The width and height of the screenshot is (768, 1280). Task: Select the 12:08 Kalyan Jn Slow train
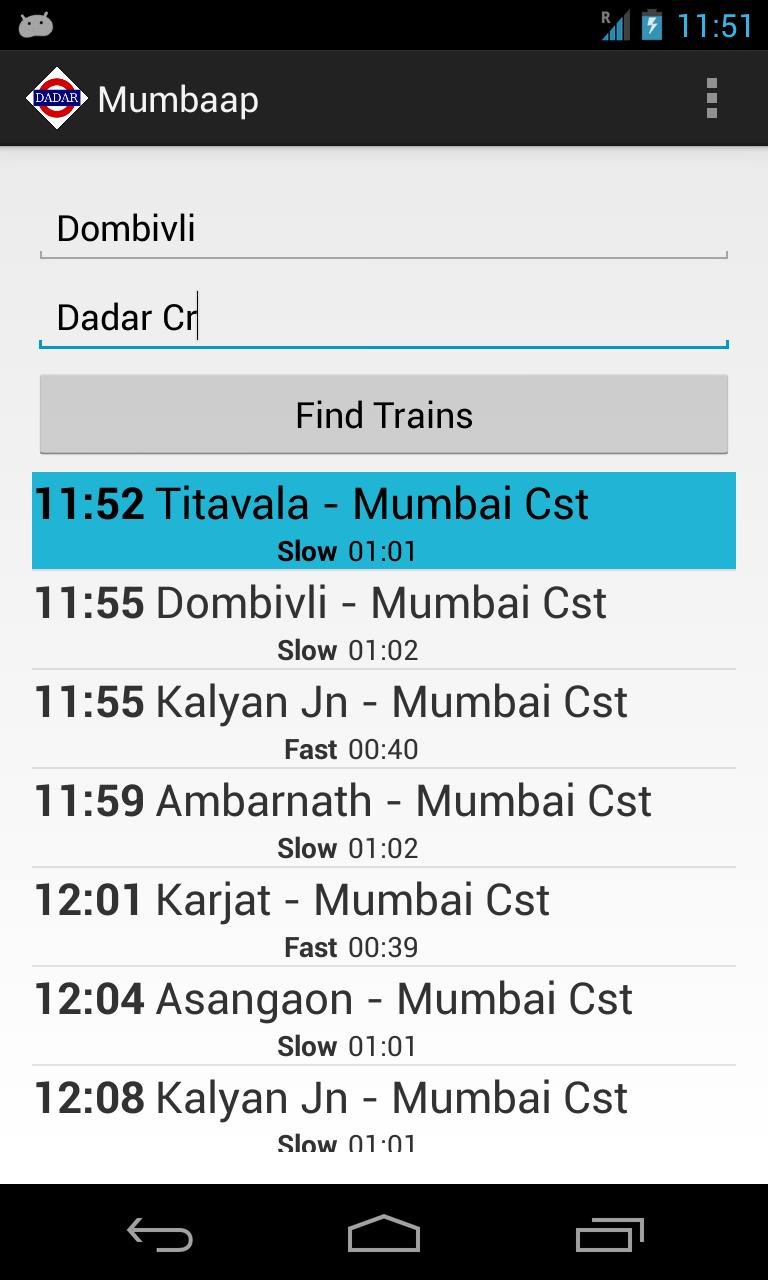point(383,1110)
